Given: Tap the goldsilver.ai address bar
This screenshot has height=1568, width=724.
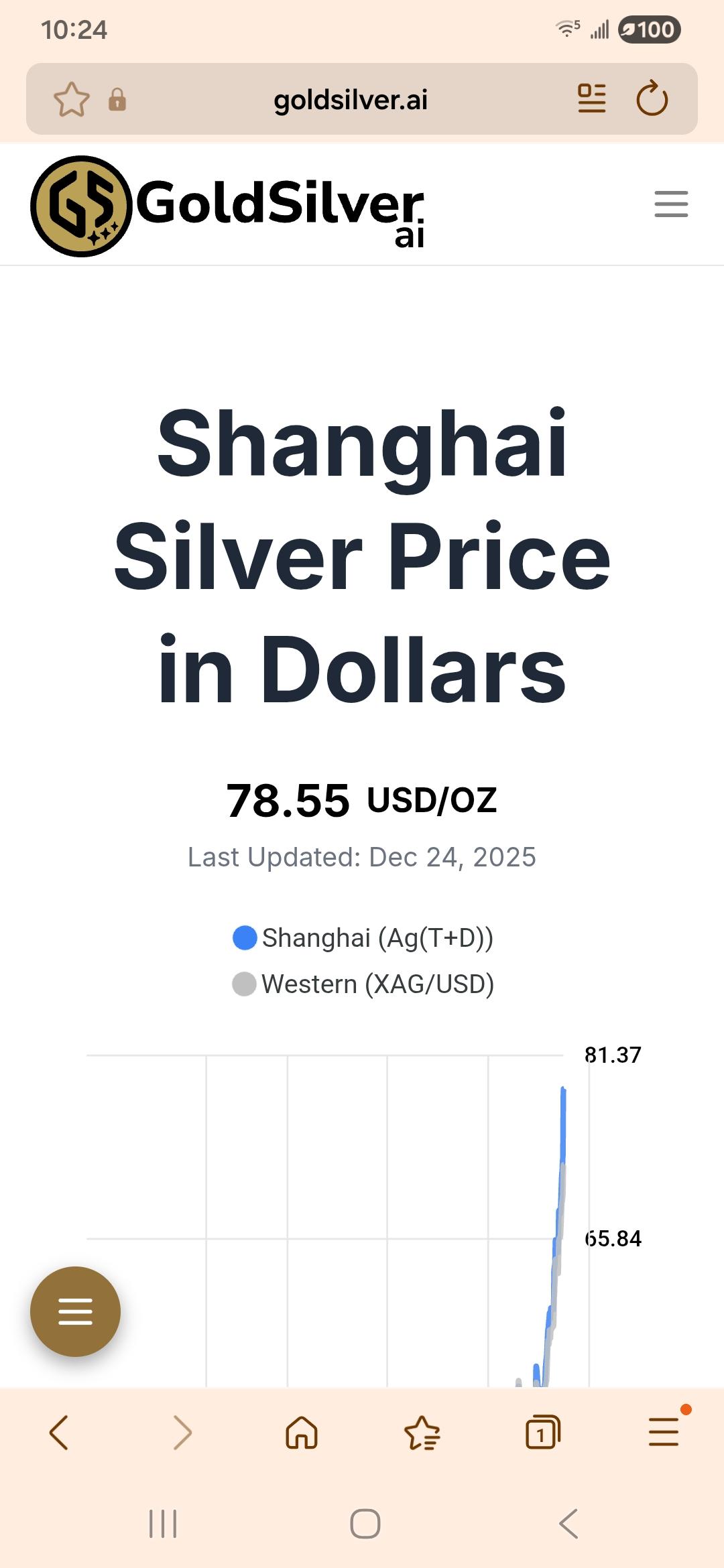Looking at the screenshot, I should point(350,100).
